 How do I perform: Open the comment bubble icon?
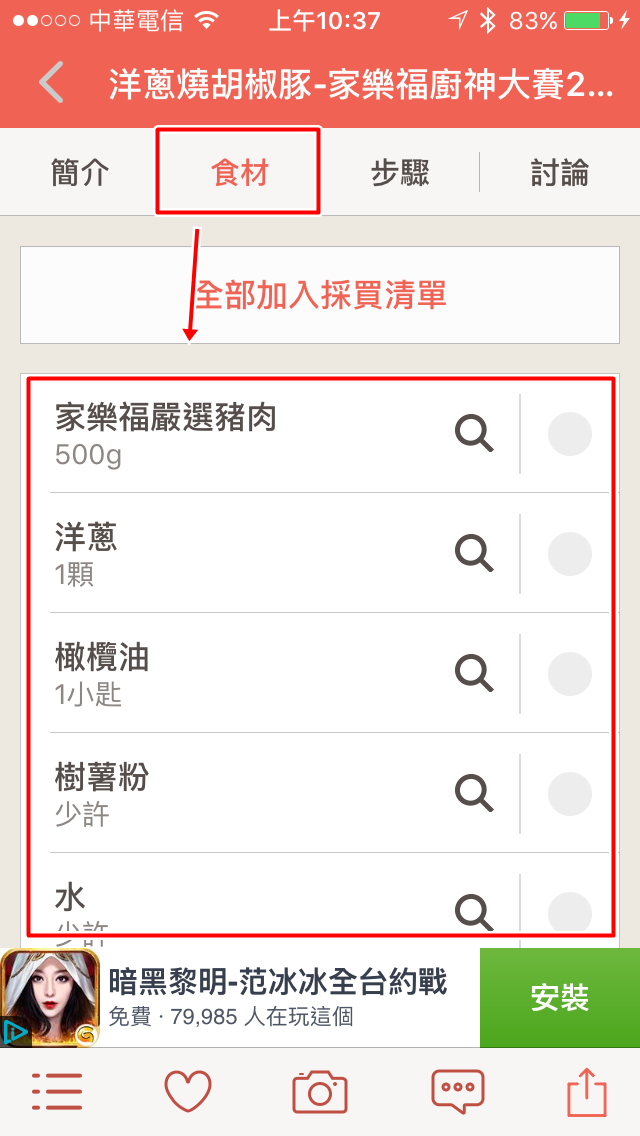tap(457, 1092)
